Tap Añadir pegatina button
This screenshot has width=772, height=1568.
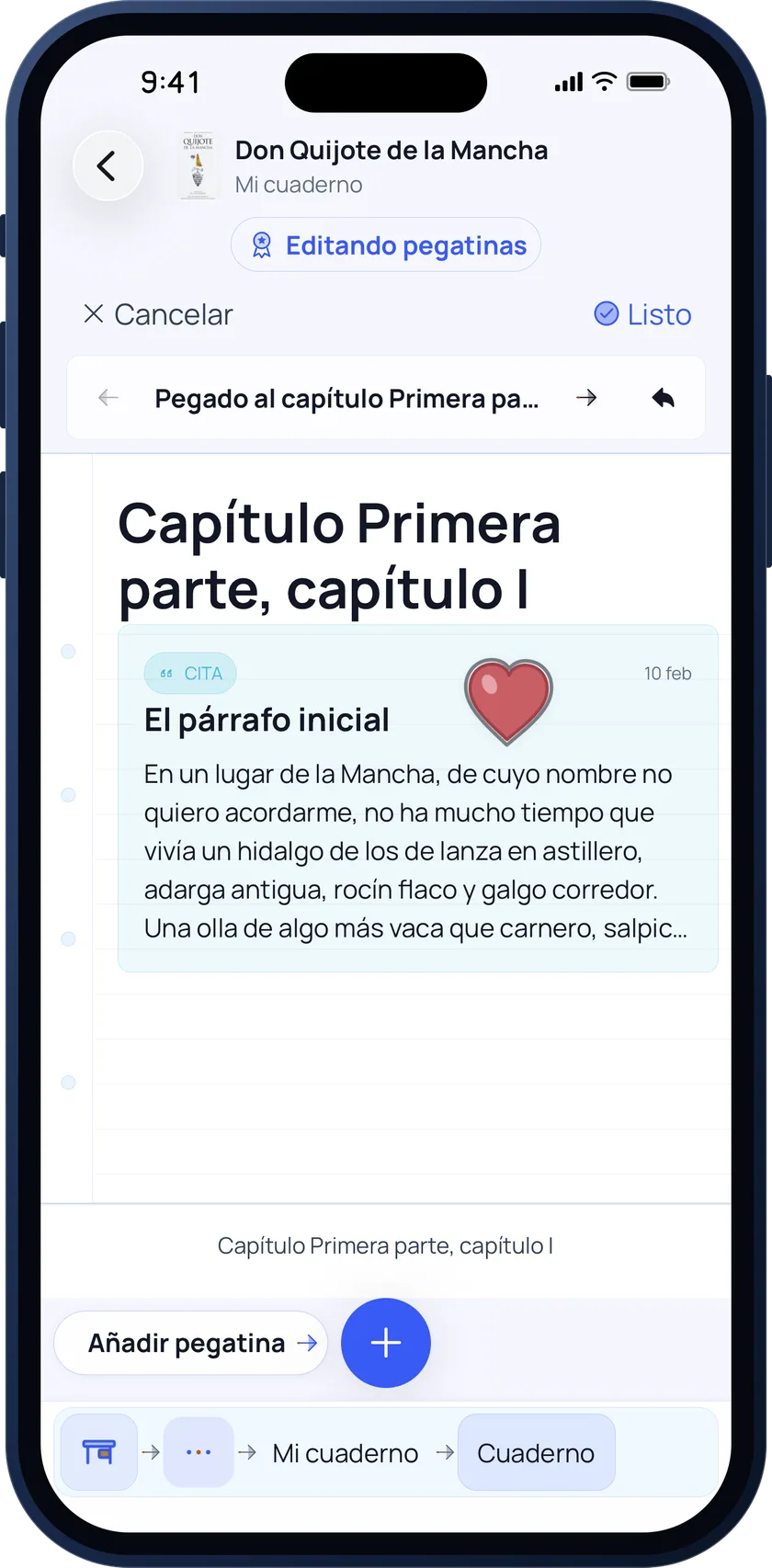tap(191, 1343)
